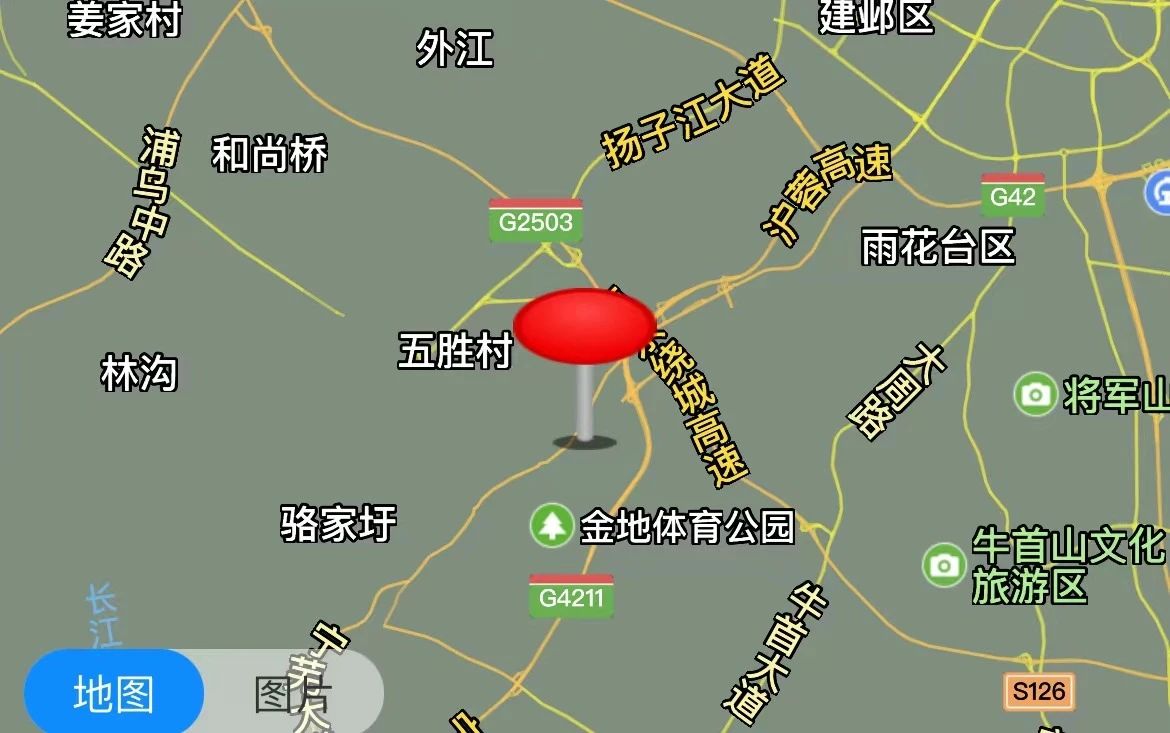The width and height of the screenshot is (1170, 733).
Task: Switch to the 图片 tab
Action: [x=292, y=693]
